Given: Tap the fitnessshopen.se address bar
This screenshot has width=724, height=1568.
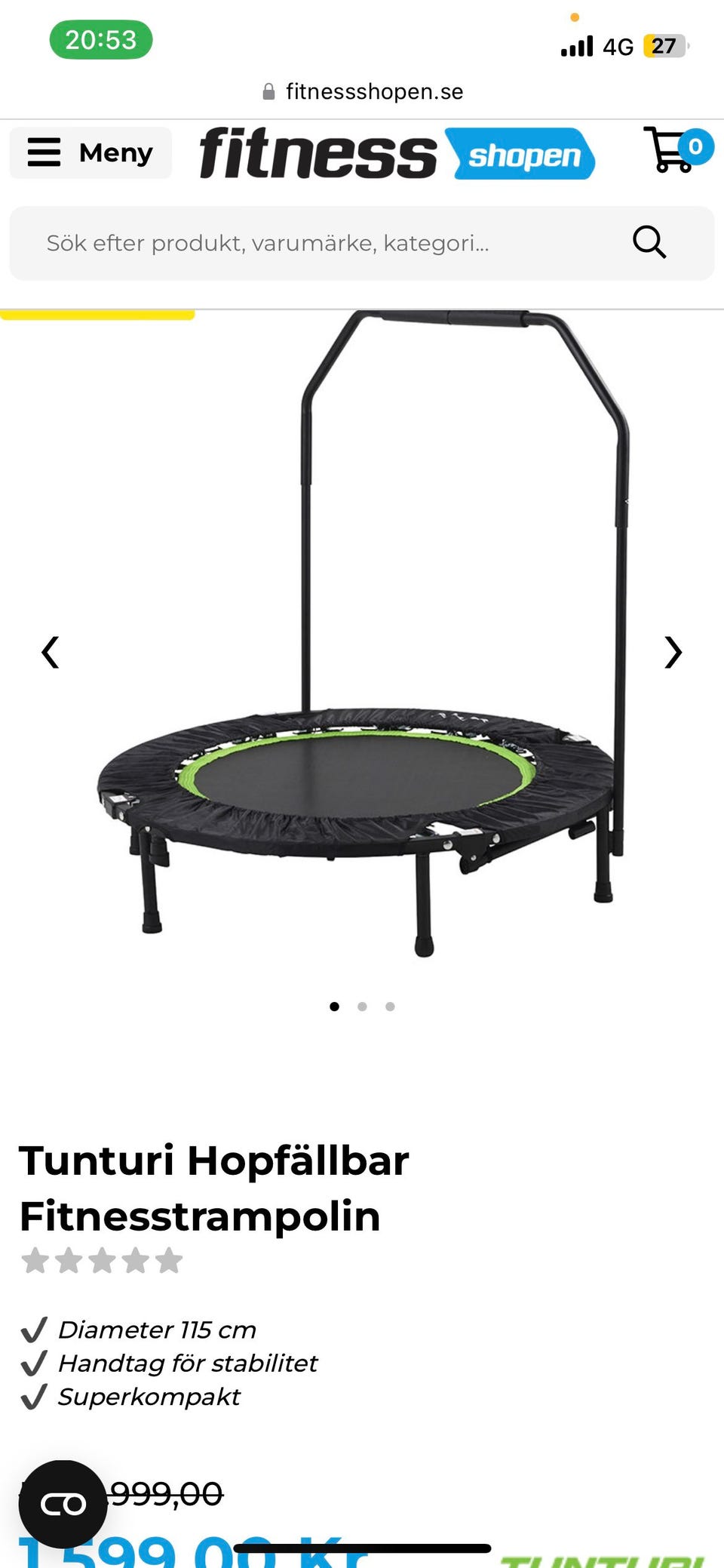Looking at the screenshot, I should [363, 92].
